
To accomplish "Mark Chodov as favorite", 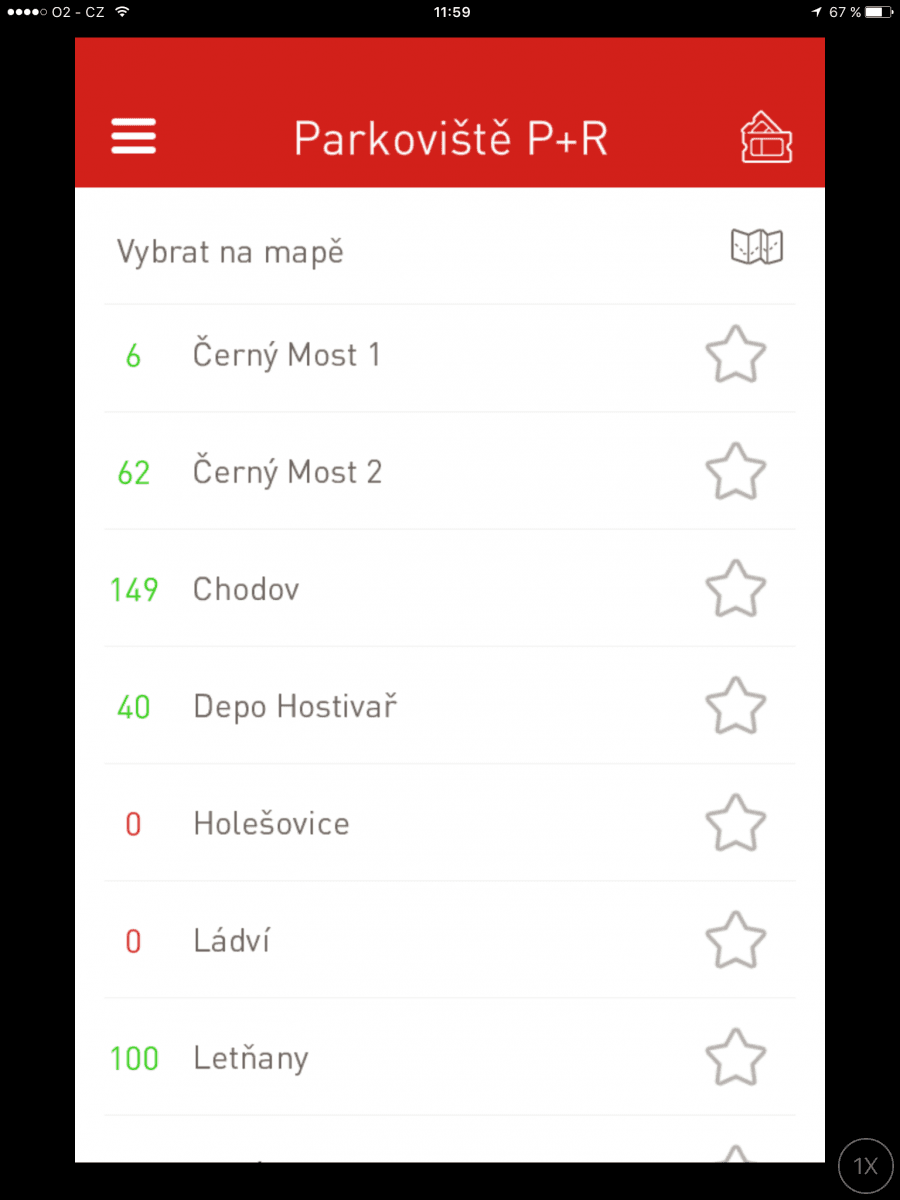I will [736, 589].
